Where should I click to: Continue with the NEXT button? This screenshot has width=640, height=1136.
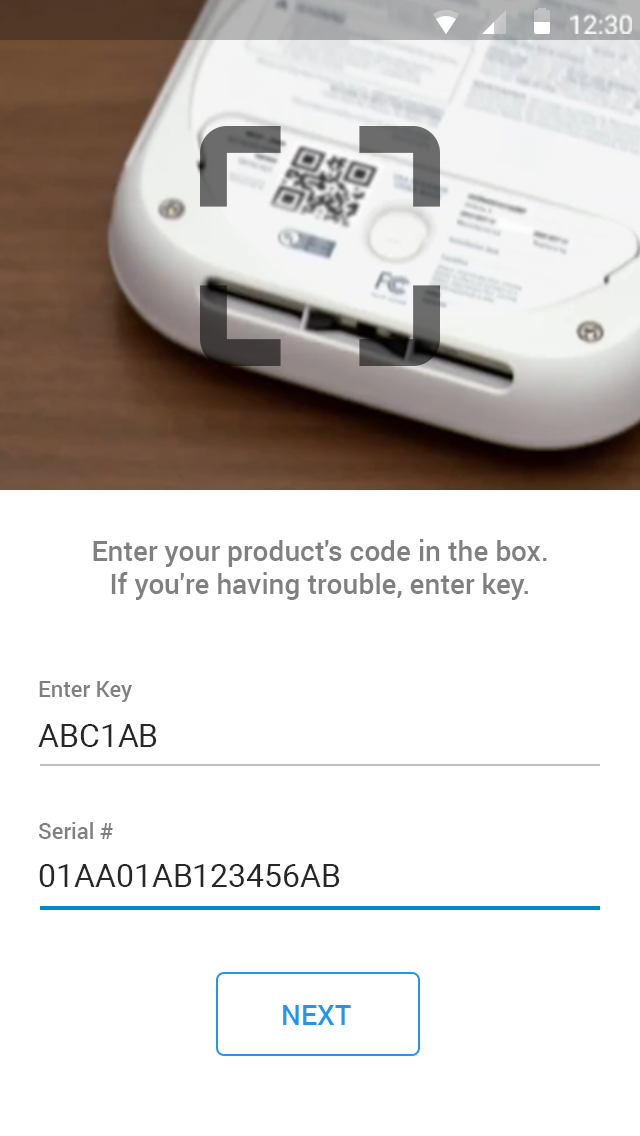pyautogui.click(x=317, y=1014)
